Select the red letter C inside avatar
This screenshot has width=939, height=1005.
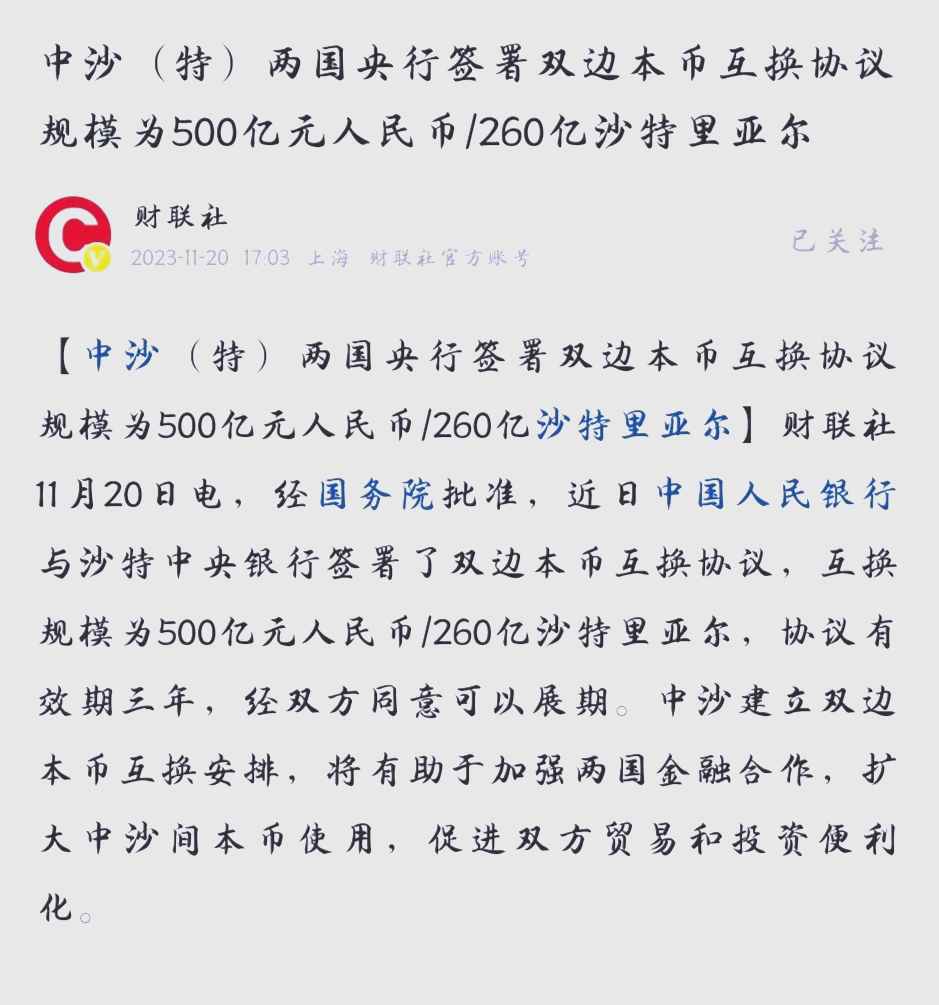76,228
